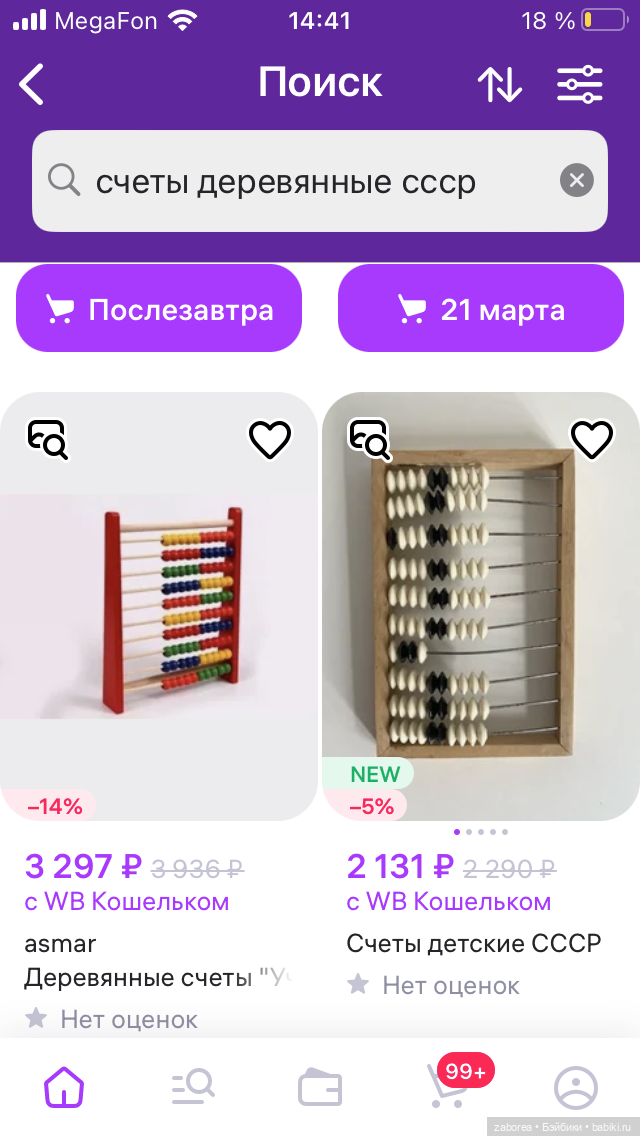The width and height of the screenshot is (640, 1136).
Task: Add to cart with 21 марта delivery
Action: point(481,309)
